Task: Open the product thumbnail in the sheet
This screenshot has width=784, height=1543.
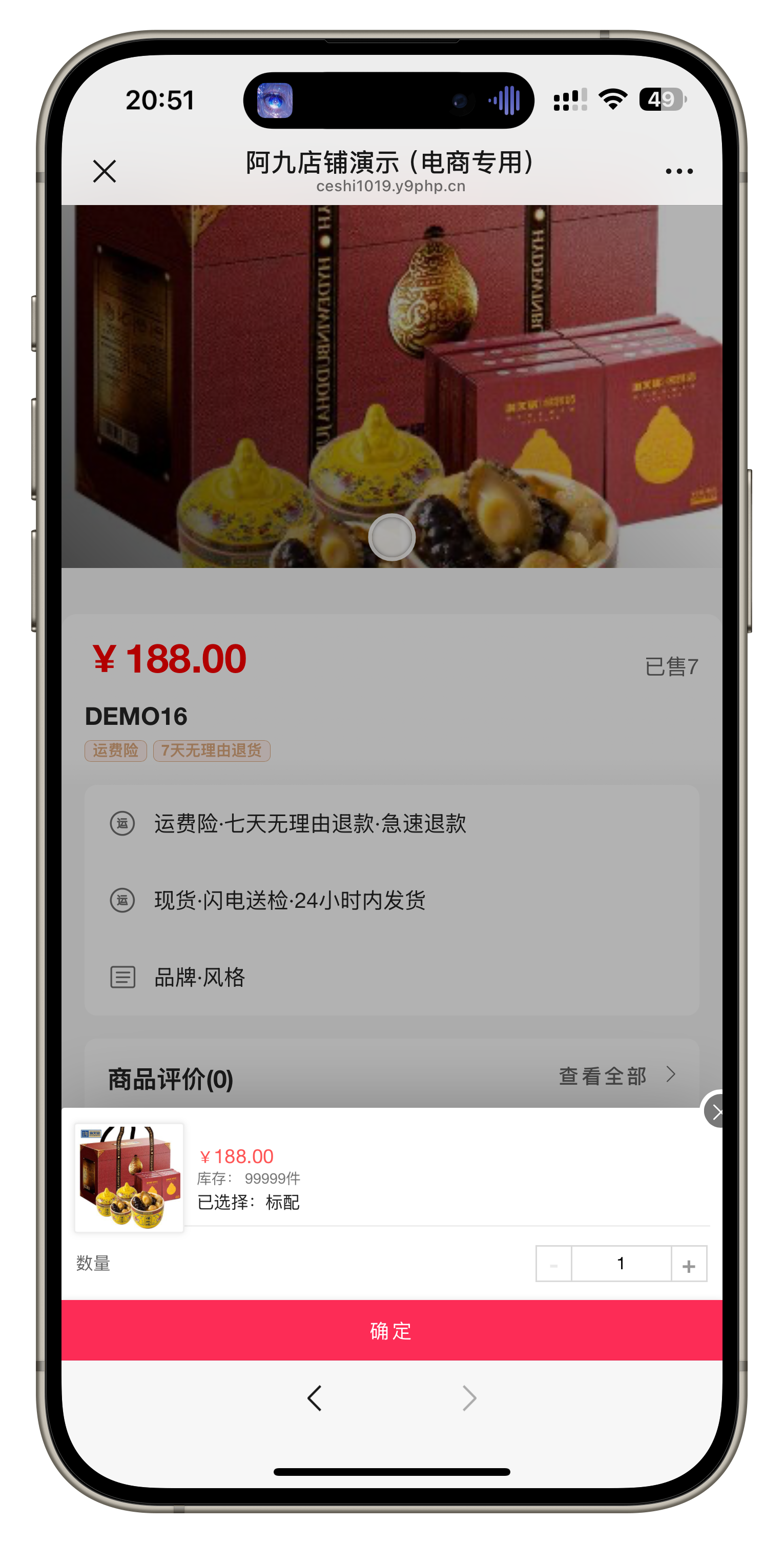Action: [129, 1177]
